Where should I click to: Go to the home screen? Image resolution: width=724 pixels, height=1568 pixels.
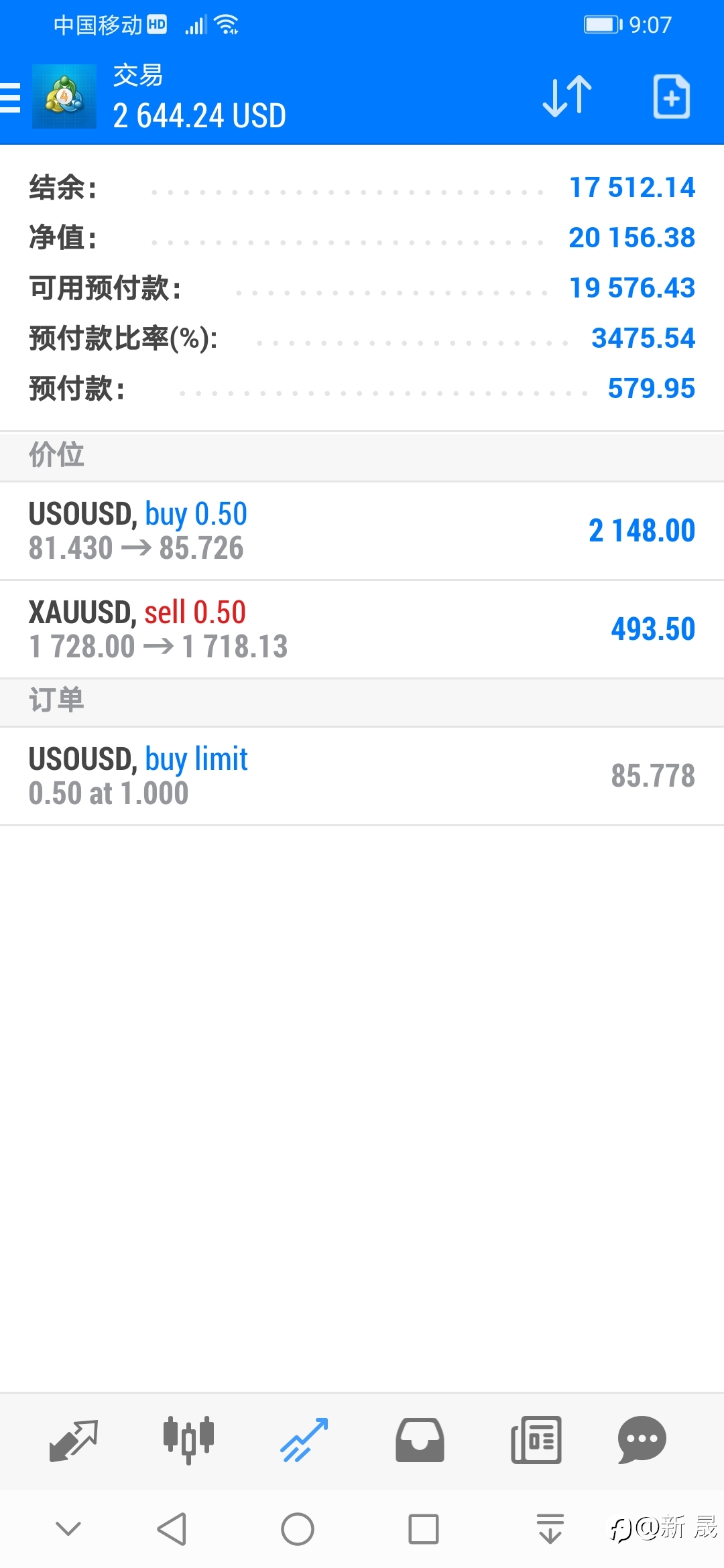298,1529
